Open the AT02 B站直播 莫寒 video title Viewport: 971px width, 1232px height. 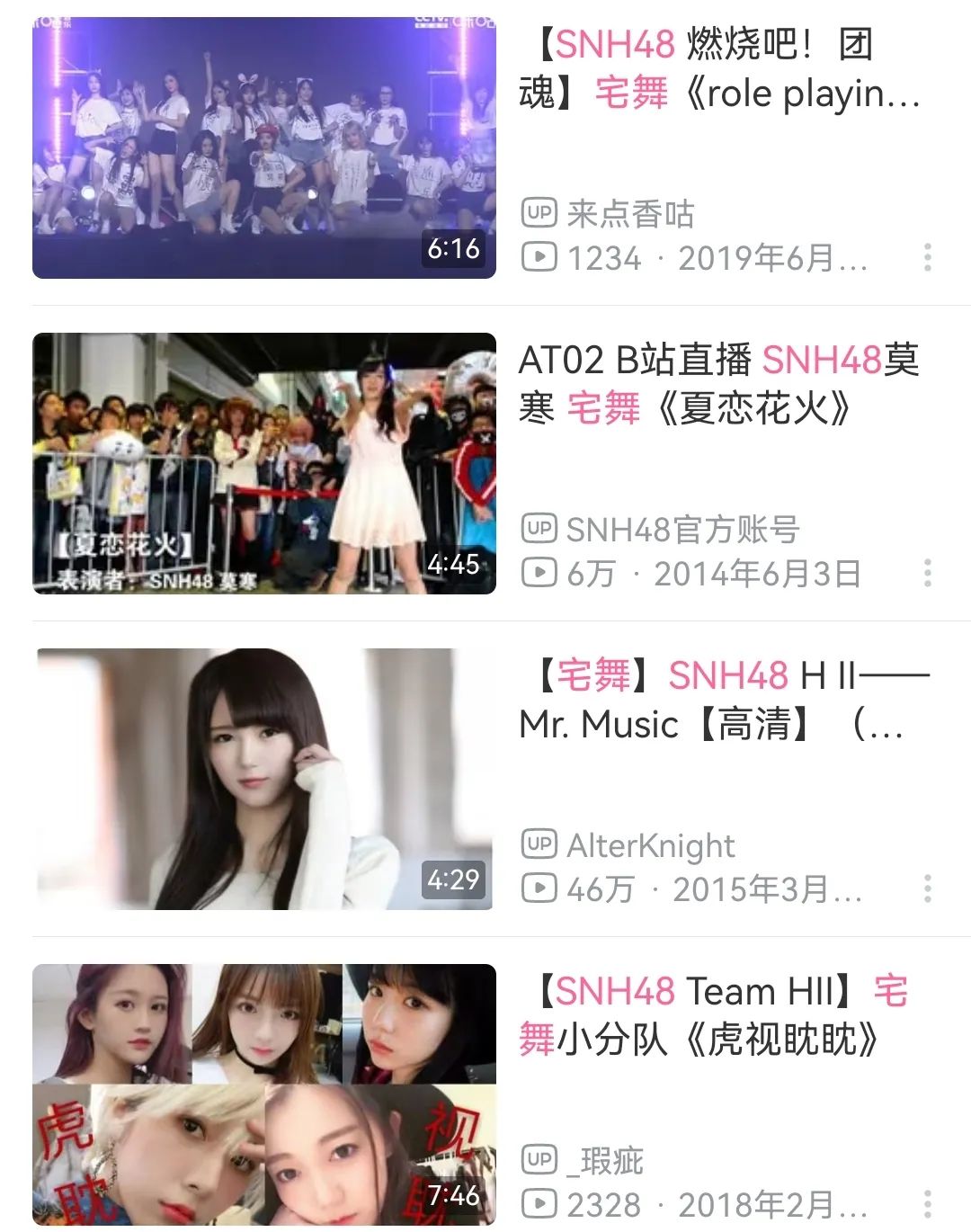point(719,384)
